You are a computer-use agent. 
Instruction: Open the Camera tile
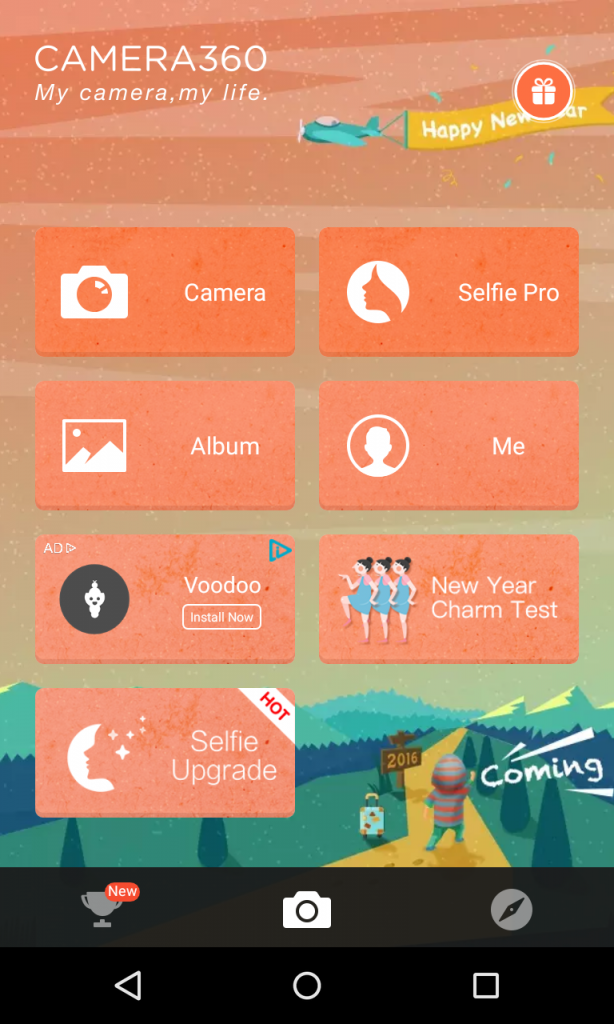click(165, 291)
